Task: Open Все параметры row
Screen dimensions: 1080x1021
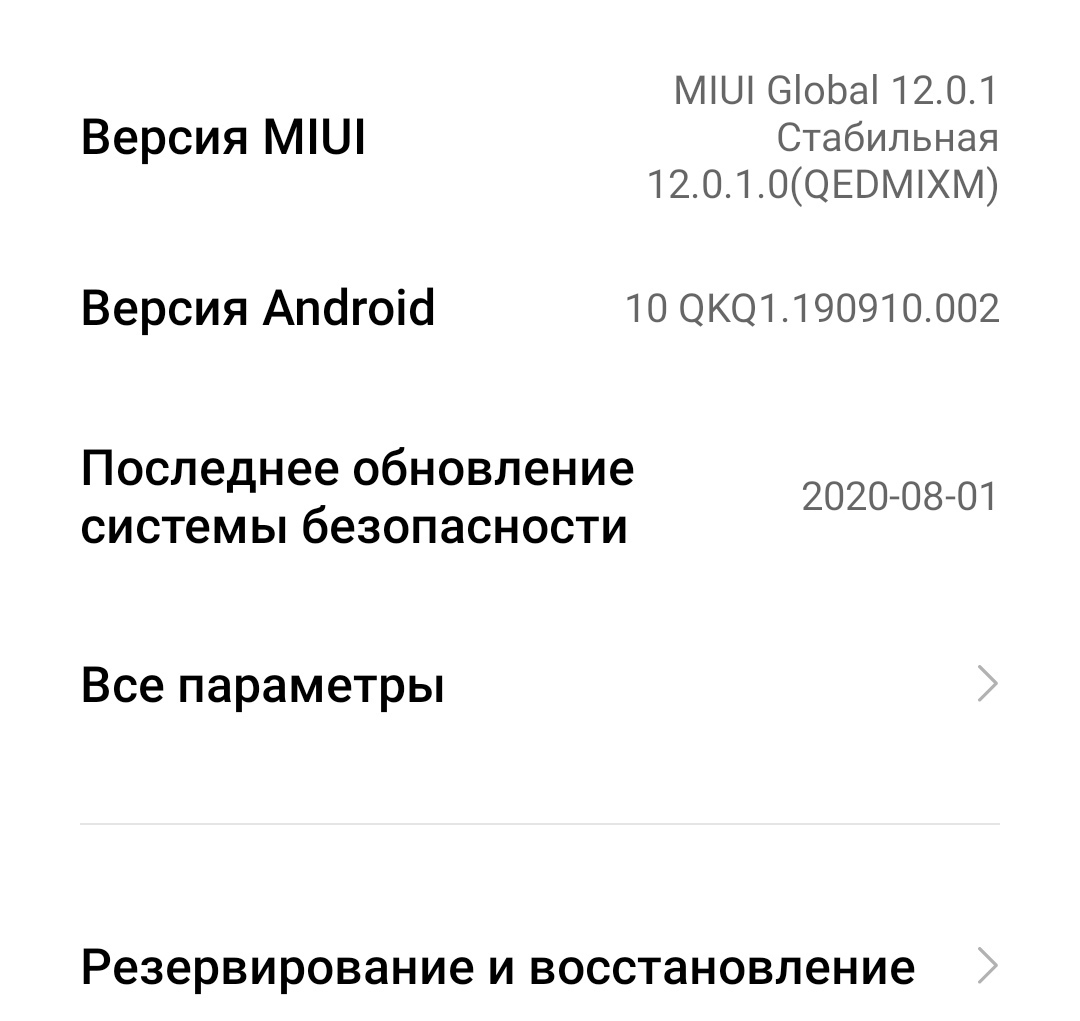Action: click(540, 686)
